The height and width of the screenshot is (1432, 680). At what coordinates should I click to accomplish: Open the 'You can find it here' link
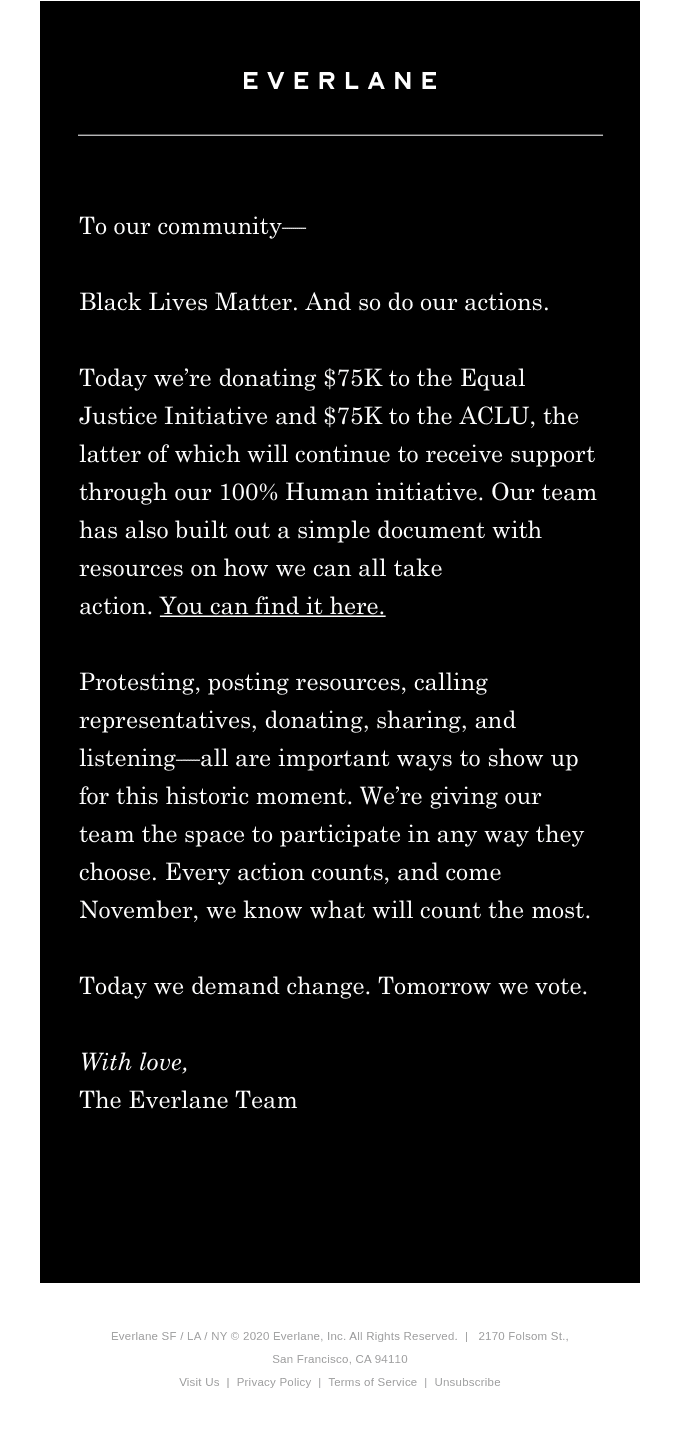[x=272, y=606]
